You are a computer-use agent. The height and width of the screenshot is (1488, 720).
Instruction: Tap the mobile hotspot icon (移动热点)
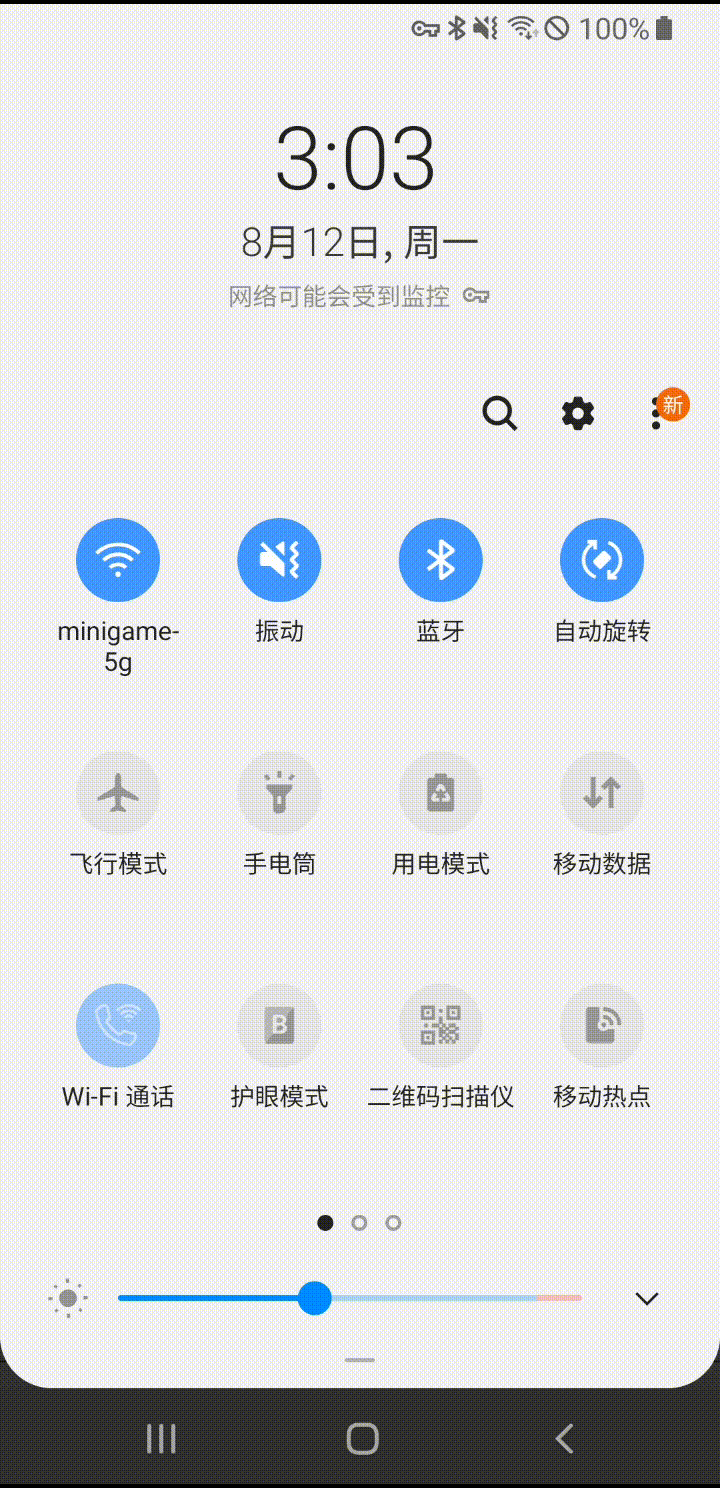(x=601, y=1024)
